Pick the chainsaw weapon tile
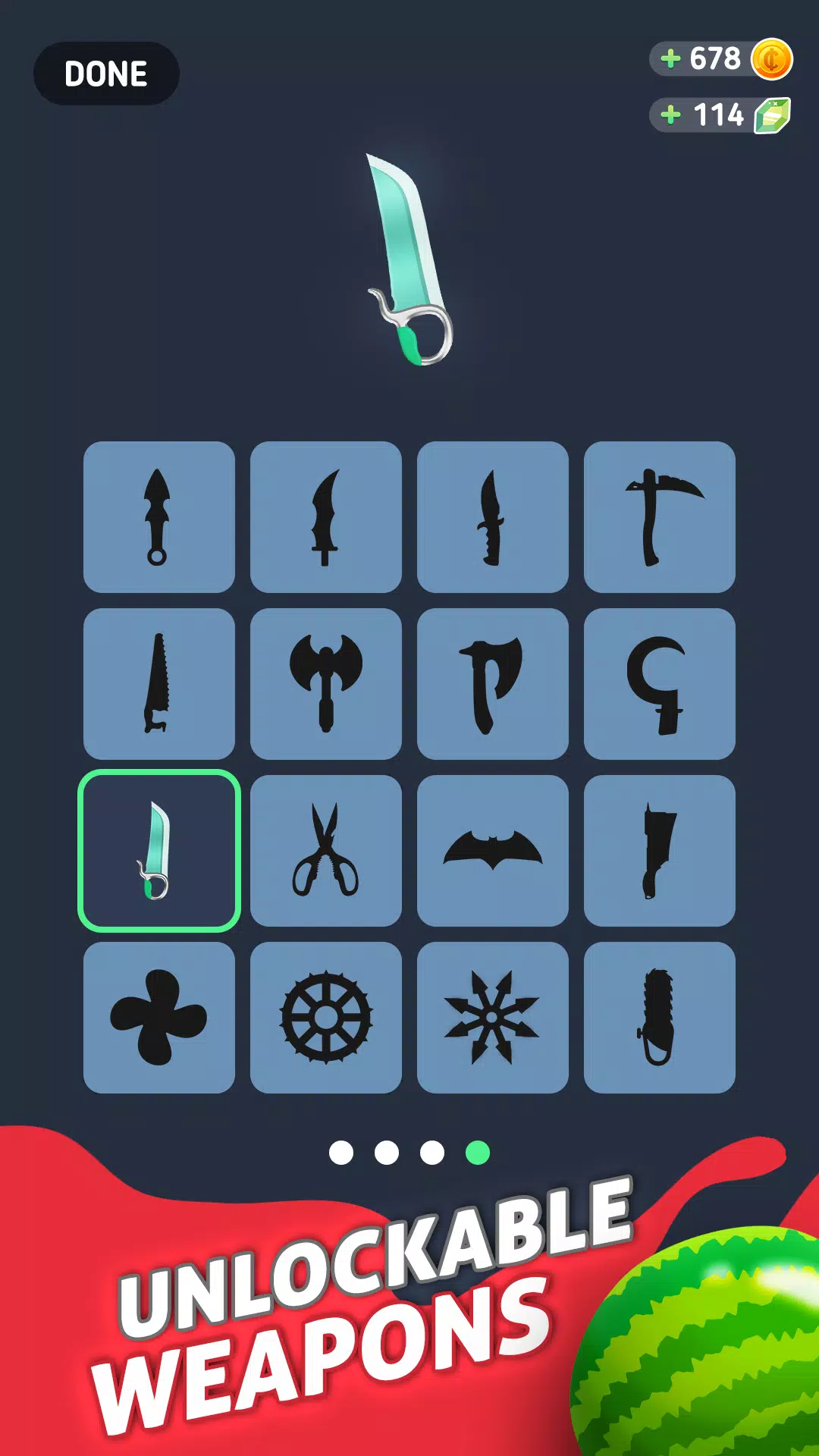This screenshot has width=819, height=1456. 660,1018
